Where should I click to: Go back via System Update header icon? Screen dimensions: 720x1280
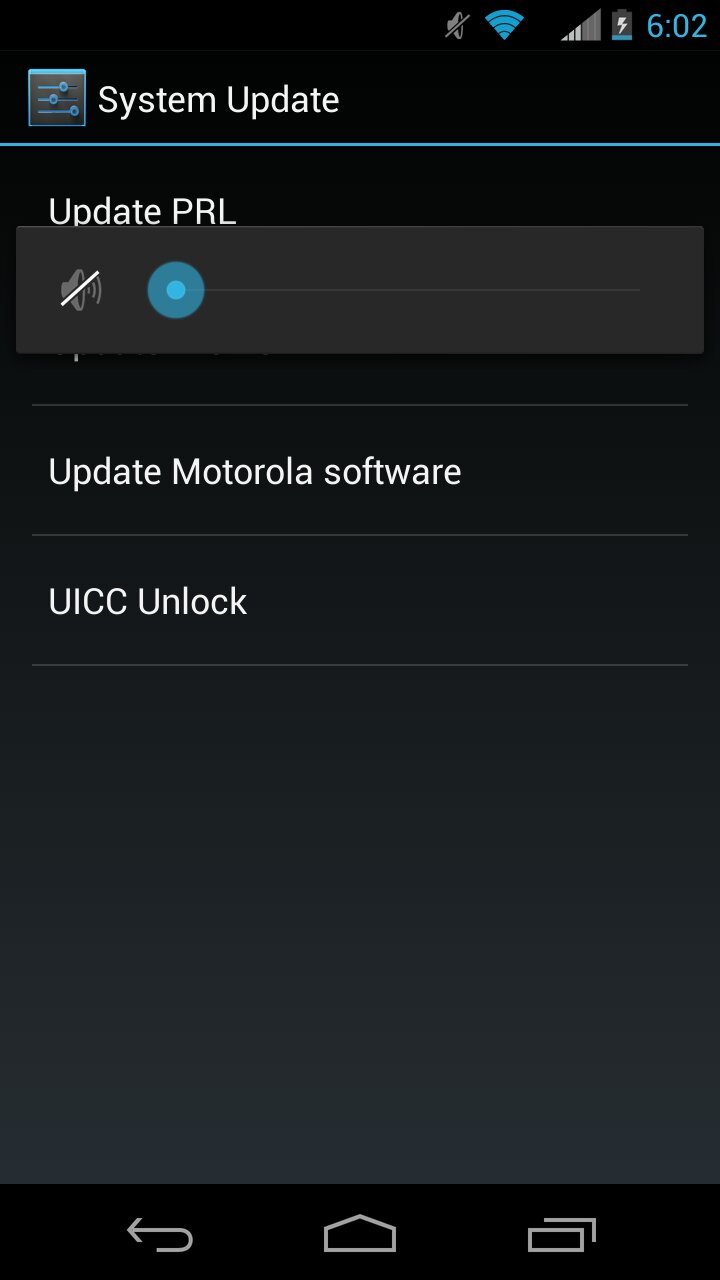57,98
